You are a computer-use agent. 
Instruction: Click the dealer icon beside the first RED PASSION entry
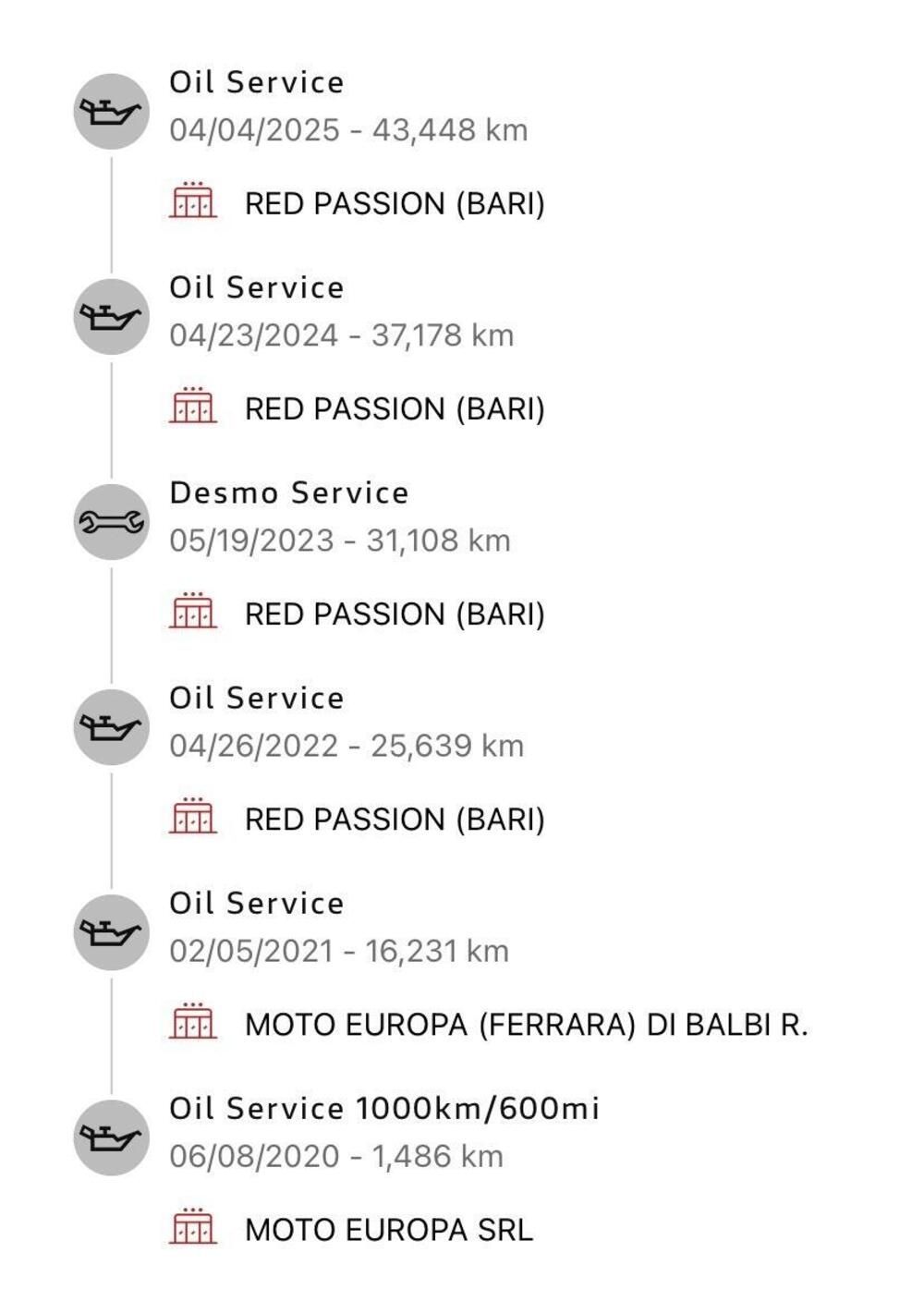click(x=193, y=200)
